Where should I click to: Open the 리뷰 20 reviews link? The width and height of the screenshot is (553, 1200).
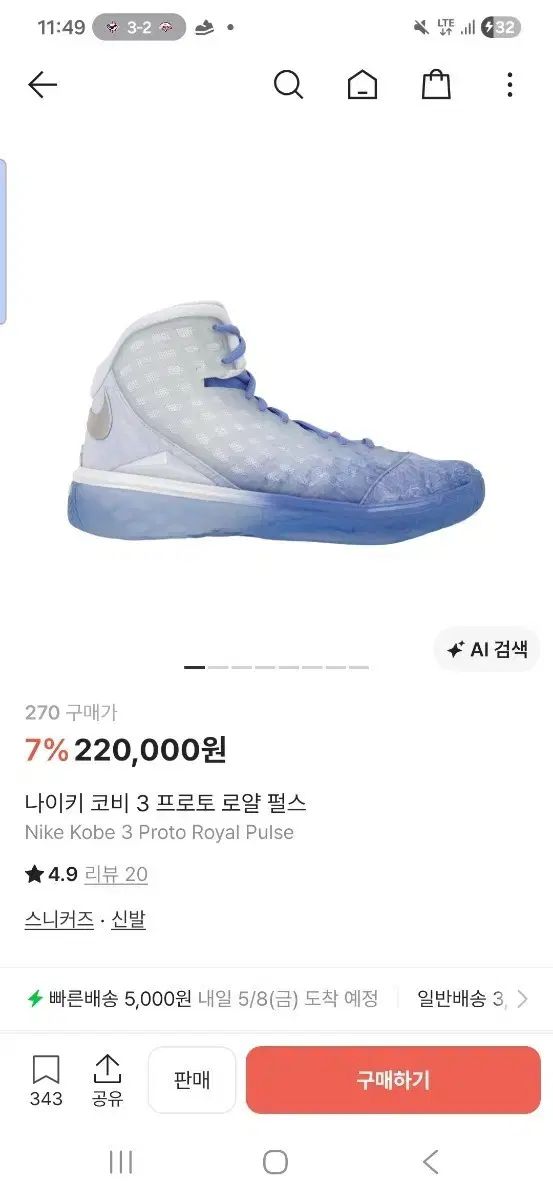[x=116, y=874]
